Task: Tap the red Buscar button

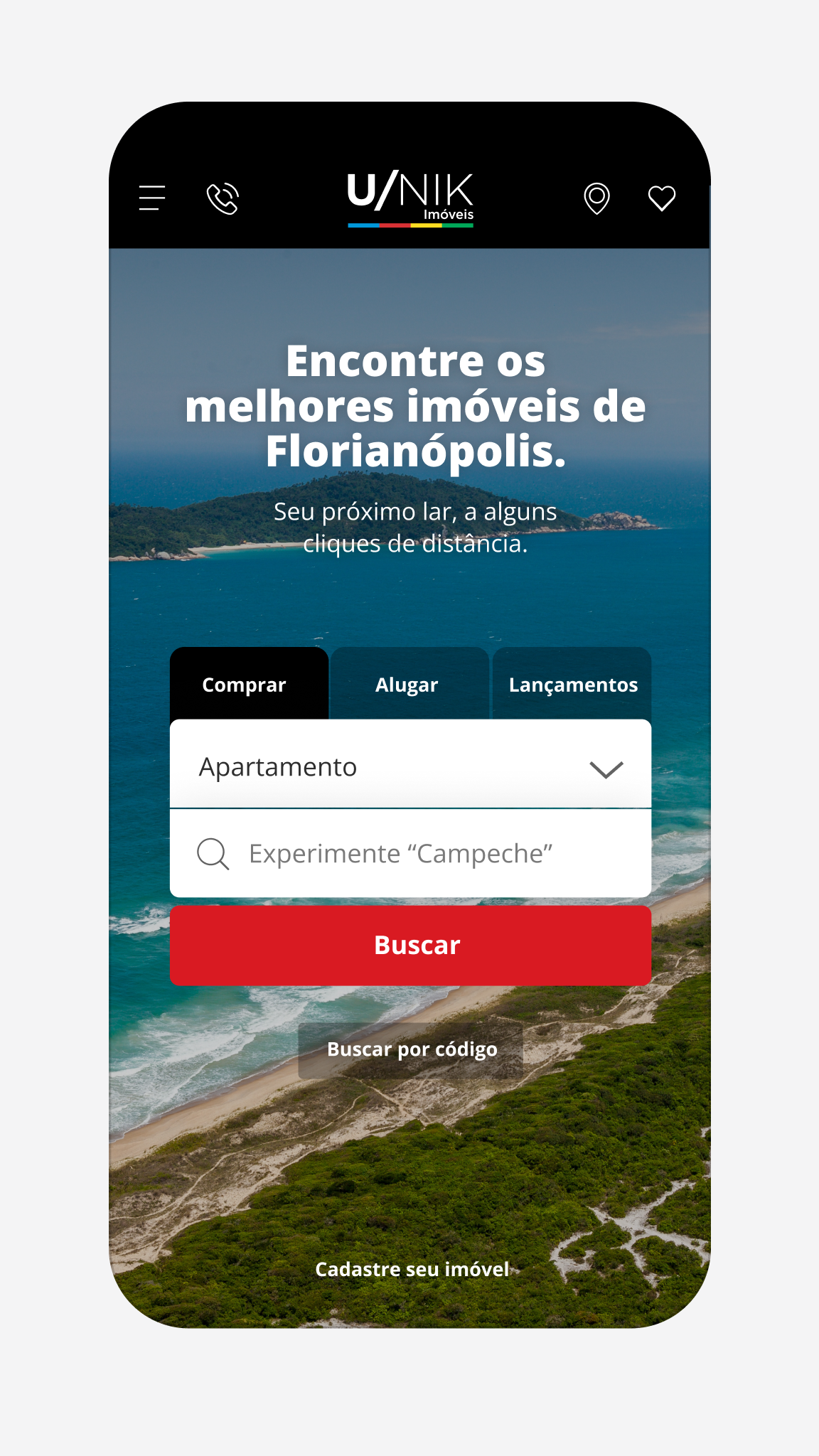Action: (410, 946)
